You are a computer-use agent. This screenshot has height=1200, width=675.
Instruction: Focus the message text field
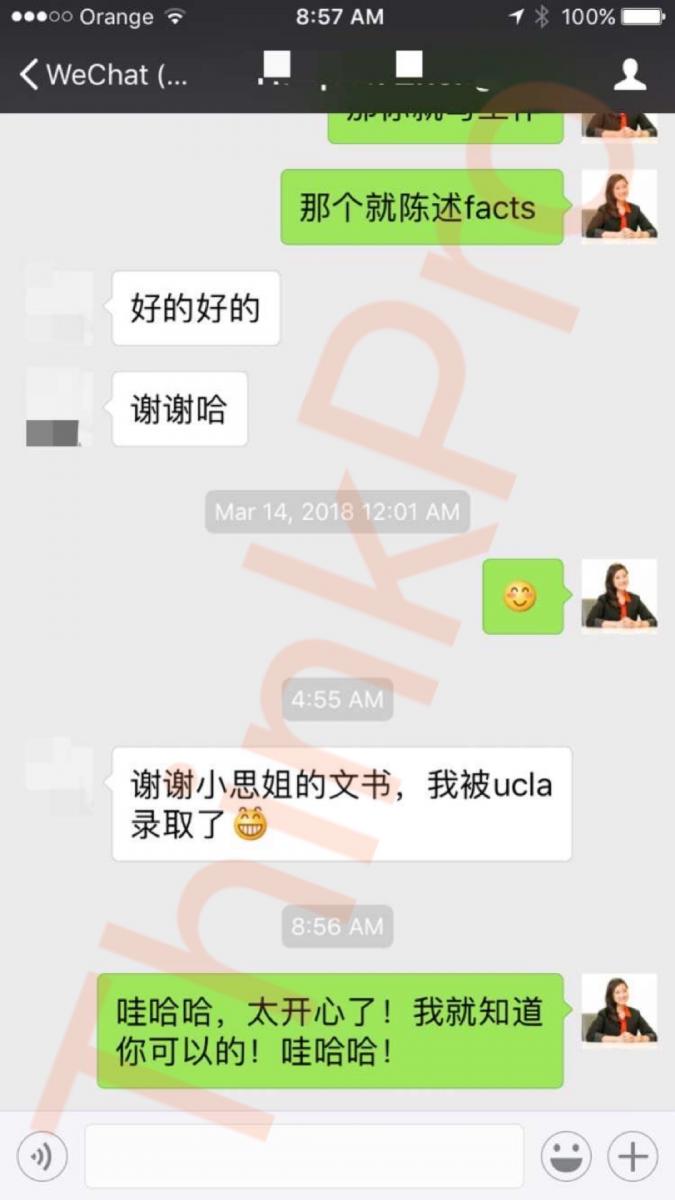click(x=304, y=1157)
